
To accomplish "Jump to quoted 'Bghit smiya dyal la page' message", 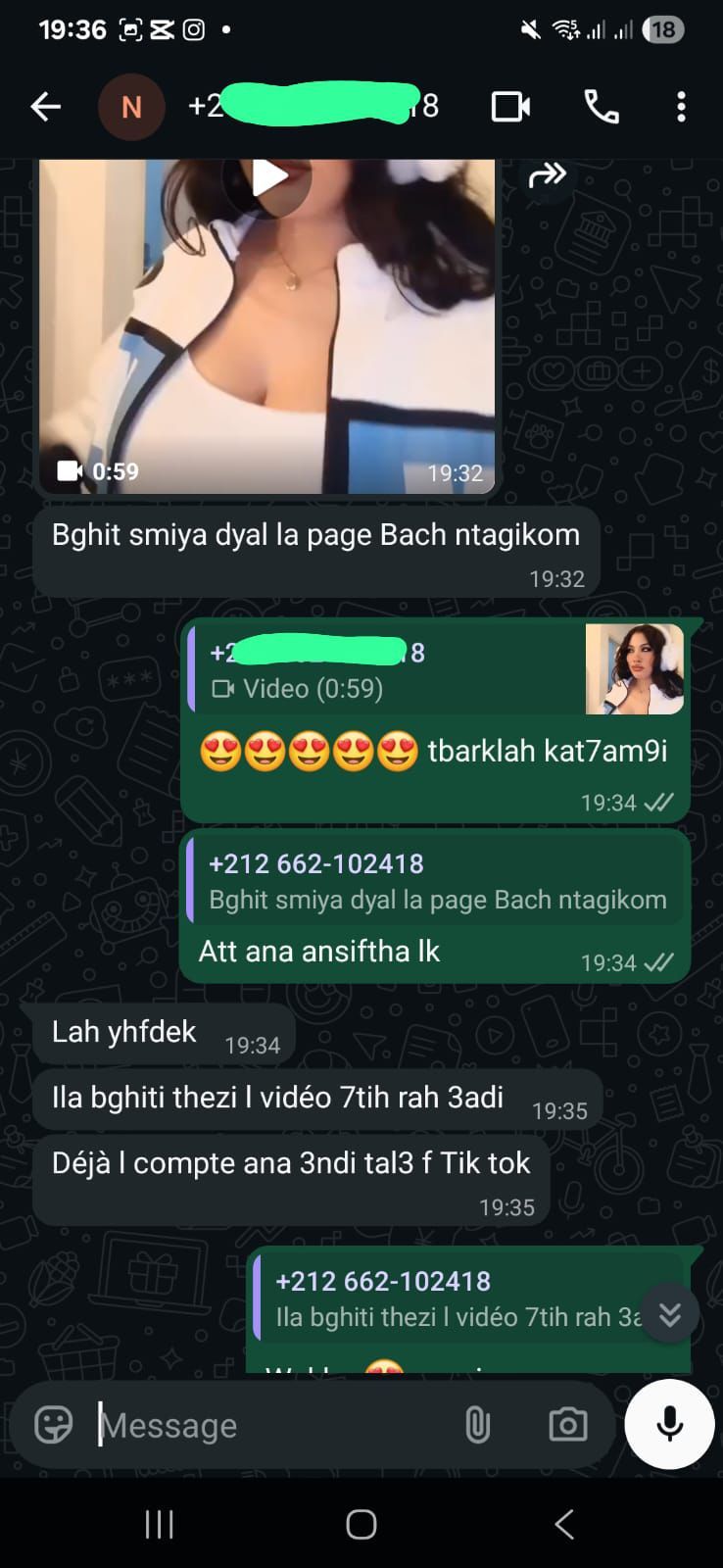I will point(436,881).
